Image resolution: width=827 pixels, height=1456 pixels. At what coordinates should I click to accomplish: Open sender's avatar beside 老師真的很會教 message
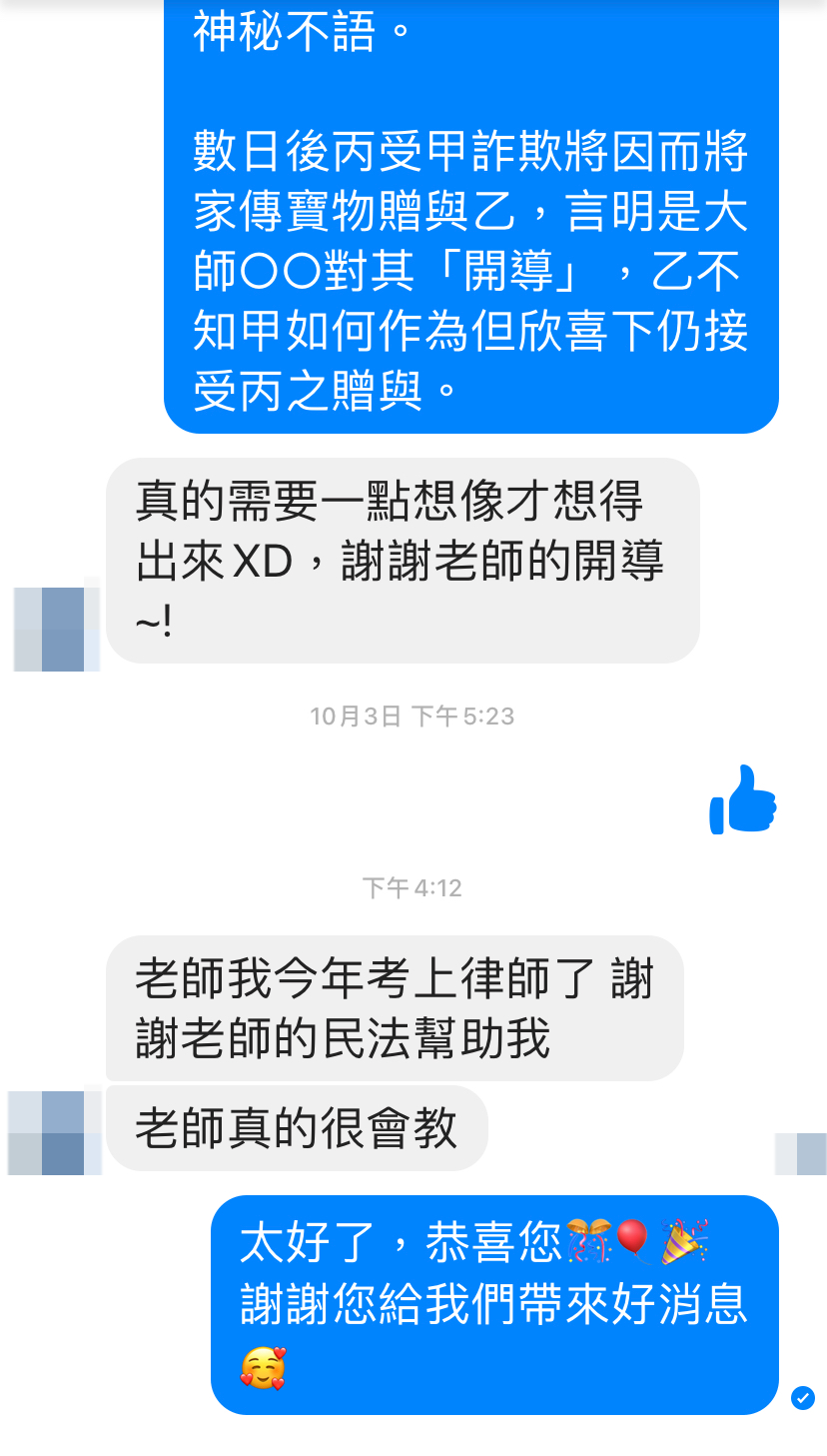[x=55, y=1131]
